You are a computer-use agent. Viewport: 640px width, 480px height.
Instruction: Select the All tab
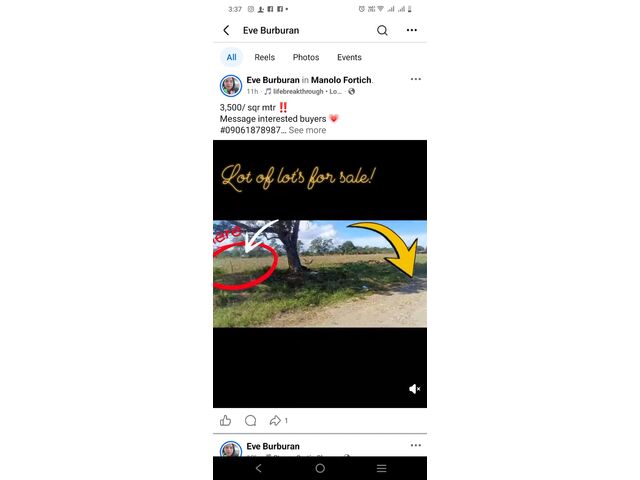tap(231, 58)
